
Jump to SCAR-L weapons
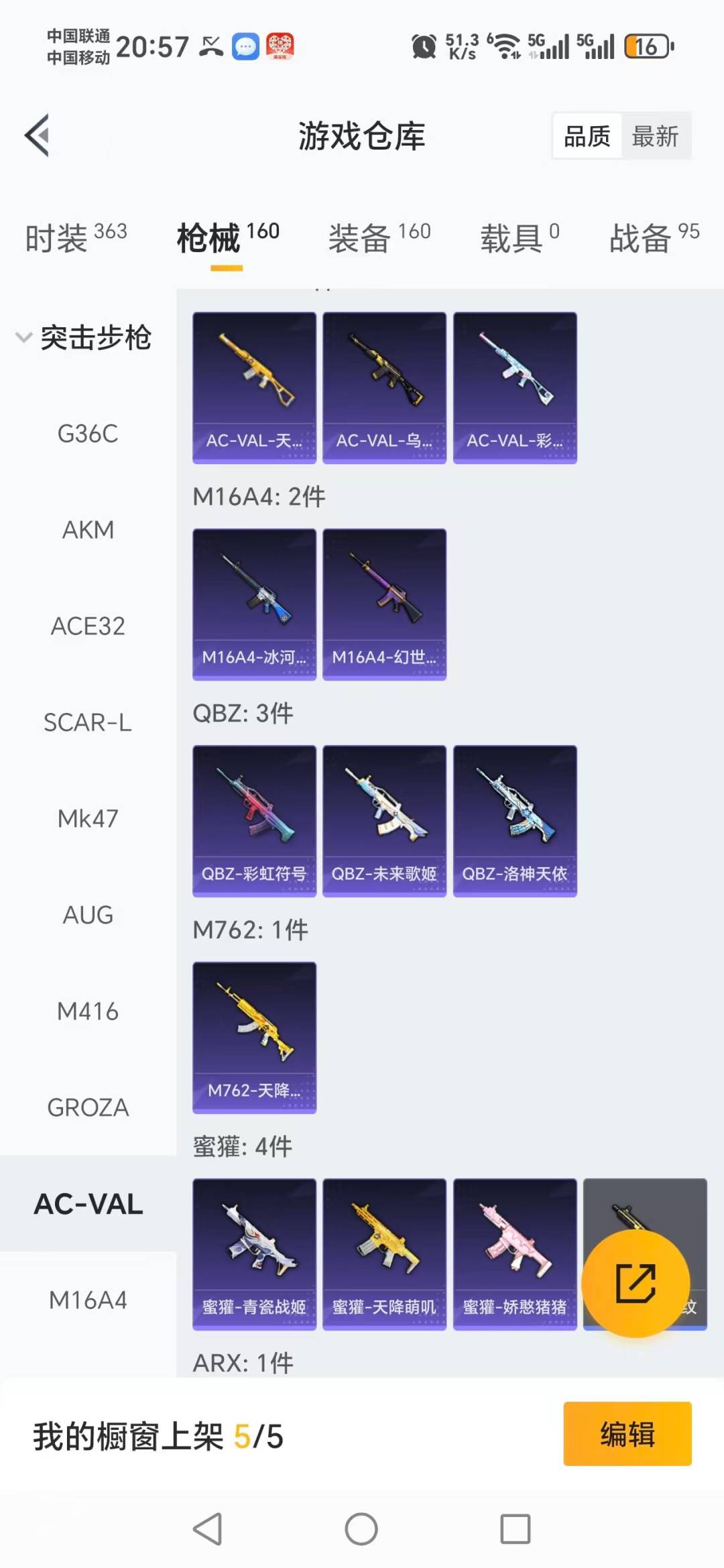pyautogui.click(x=88, y=722)
